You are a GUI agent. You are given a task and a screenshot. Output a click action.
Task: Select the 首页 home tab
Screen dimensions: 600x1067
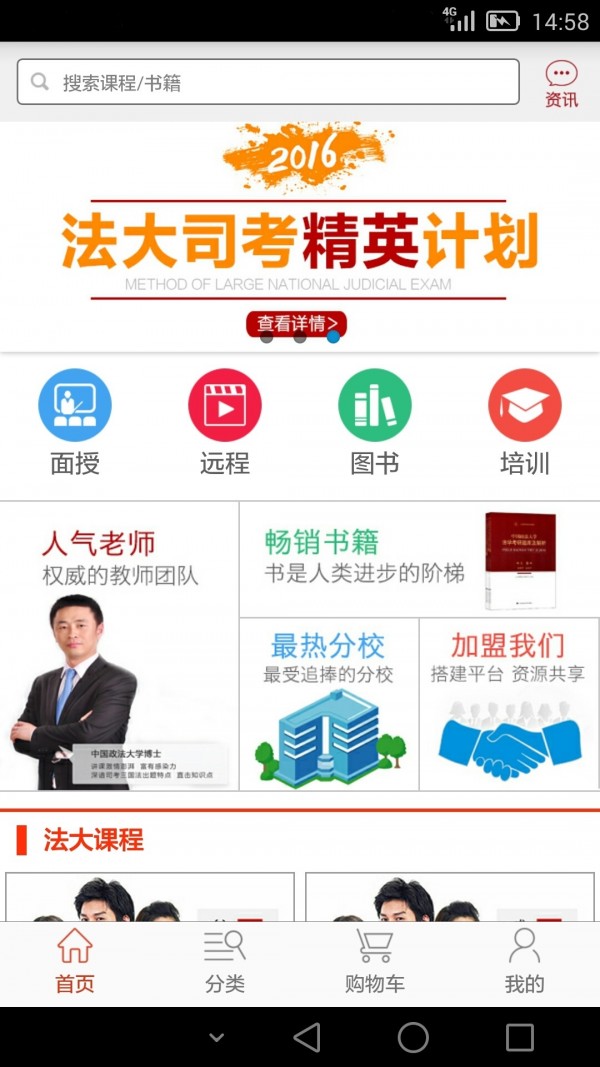[x=75, y=961]
